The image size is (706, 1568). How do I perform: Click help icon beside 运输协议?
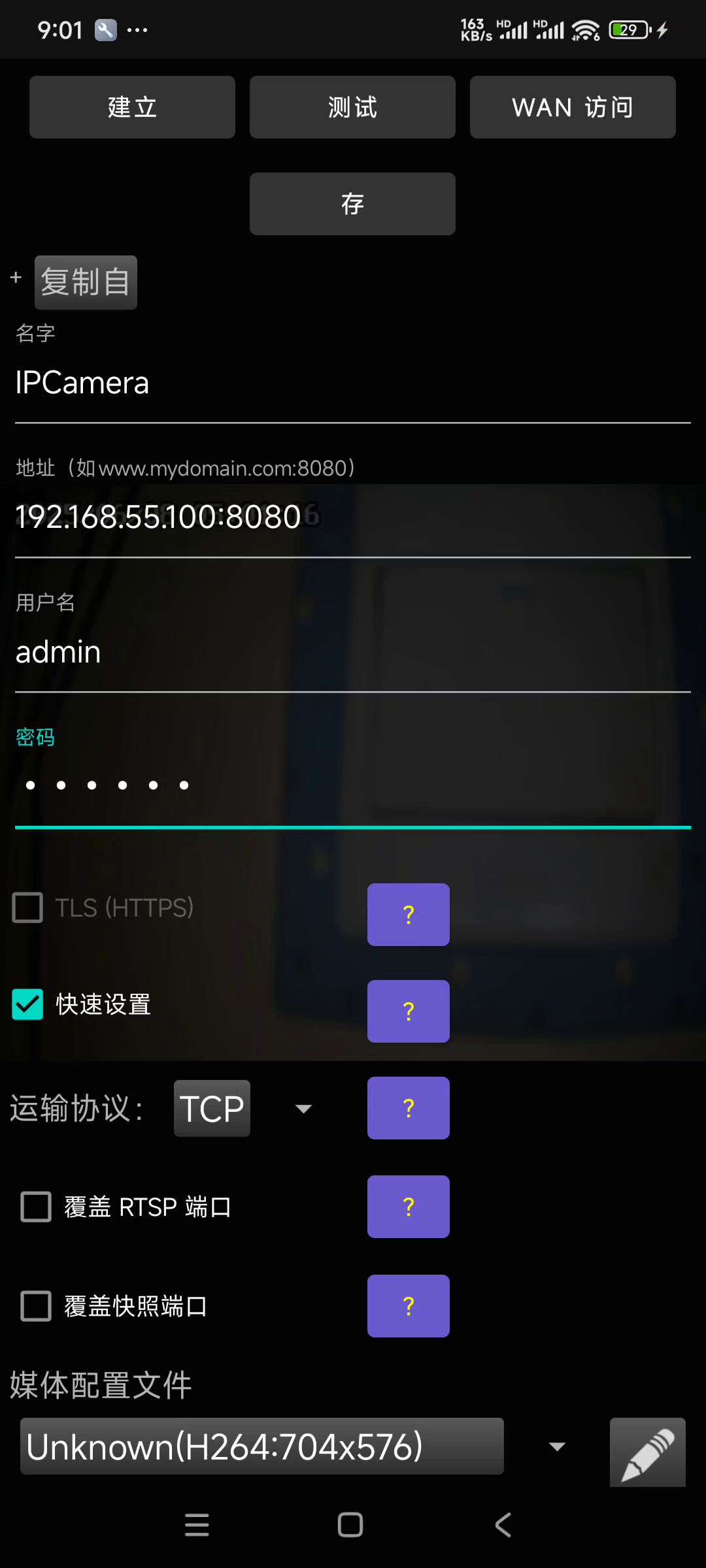coord(408,1107)
